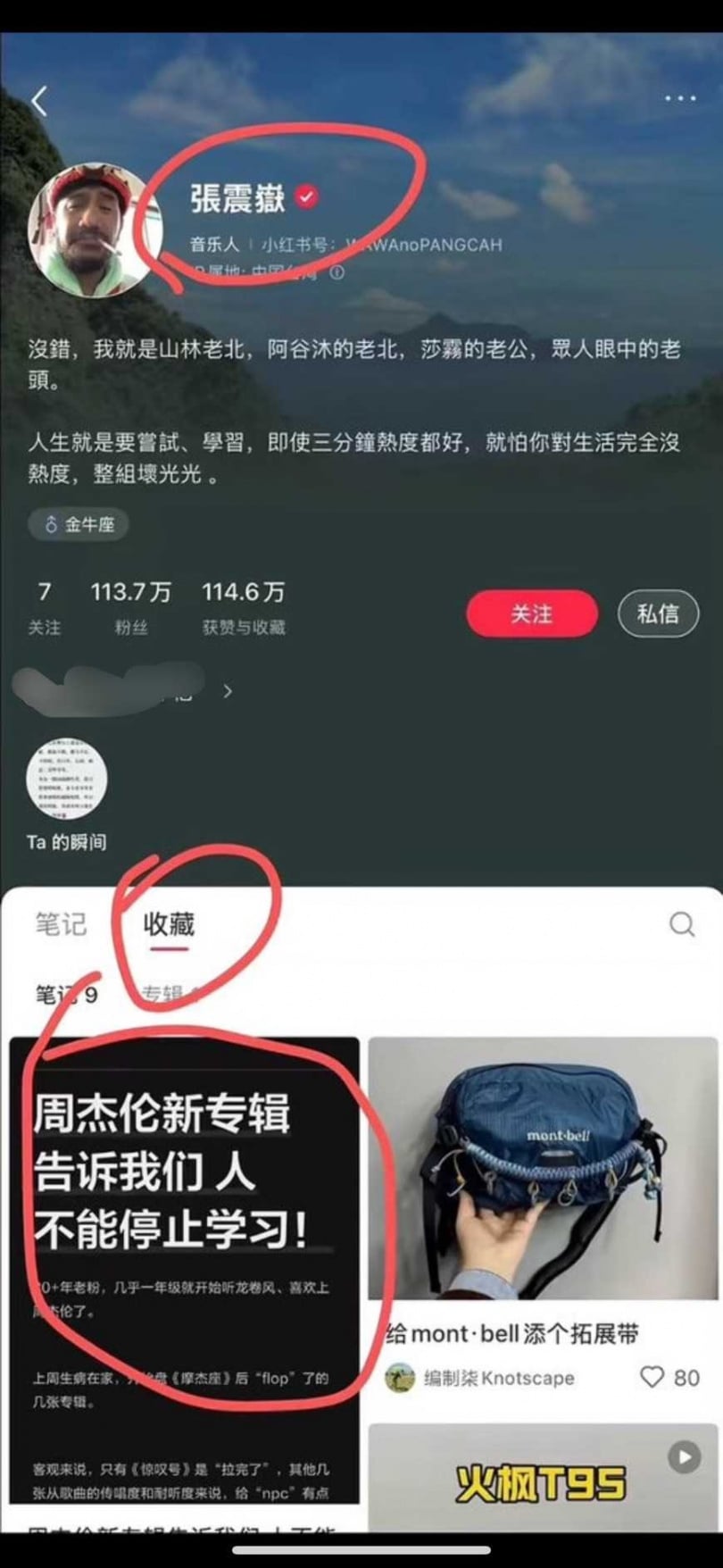Tap the verified badge next to 張震嶽
Screen dimensions: 723x1568
(307, 196)
